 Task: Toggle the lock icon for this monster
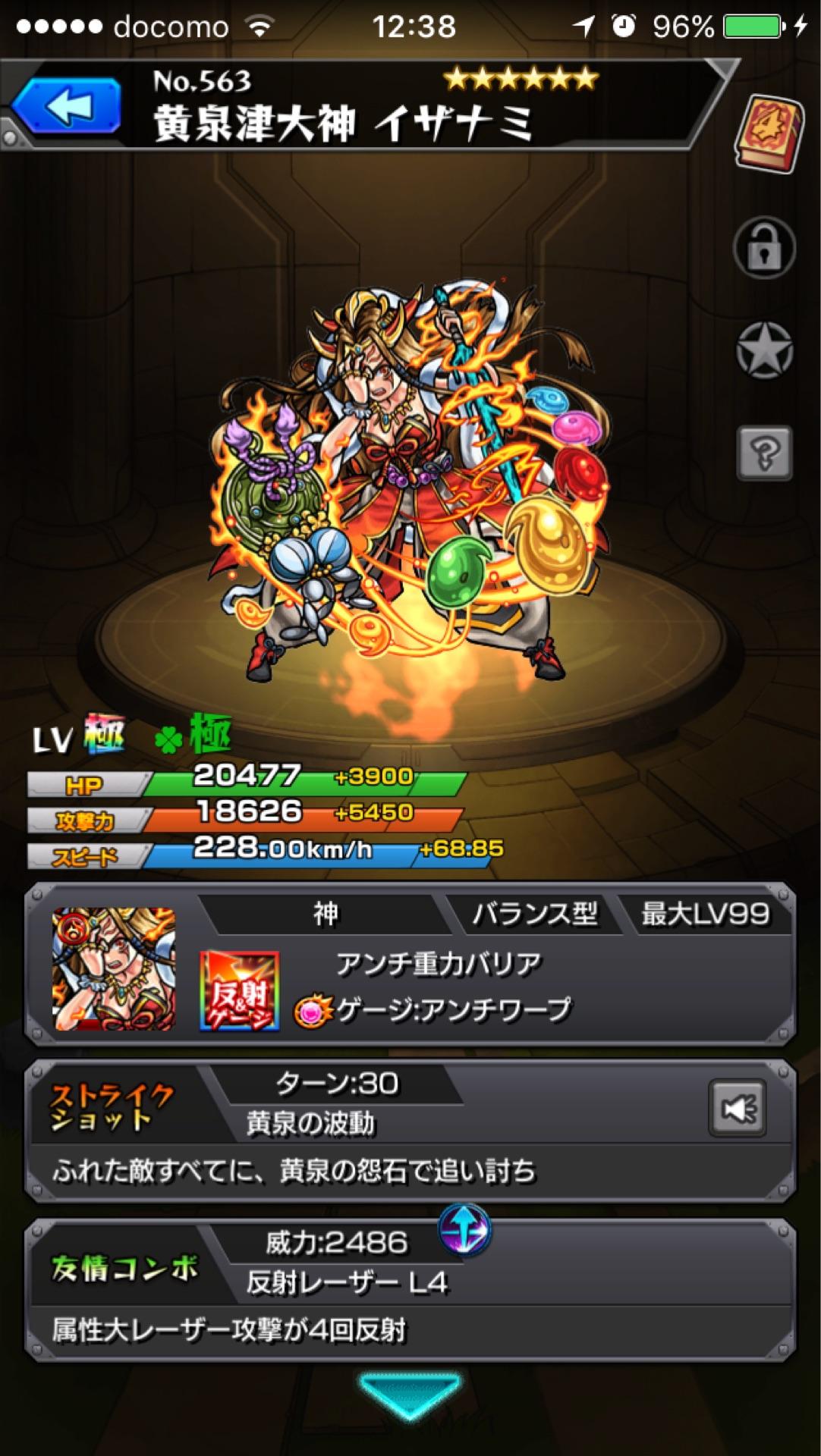point(764,248)
